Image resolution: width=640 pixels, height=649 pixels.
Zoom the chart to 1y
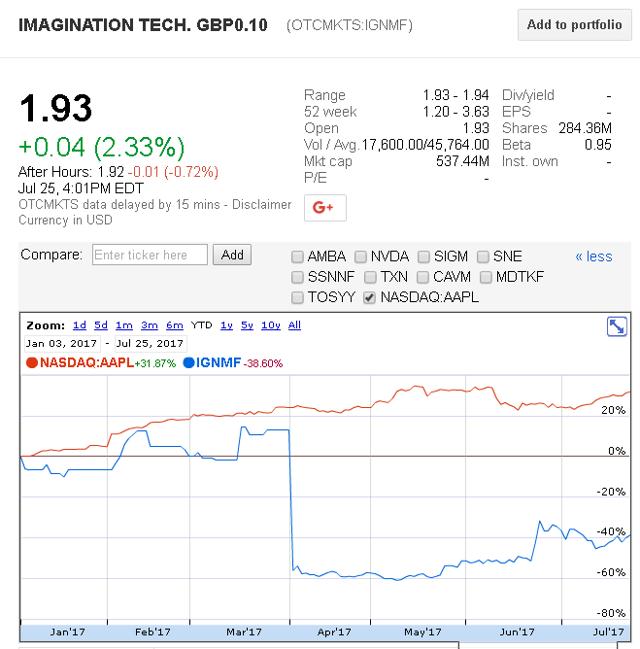tap(227, 325)
